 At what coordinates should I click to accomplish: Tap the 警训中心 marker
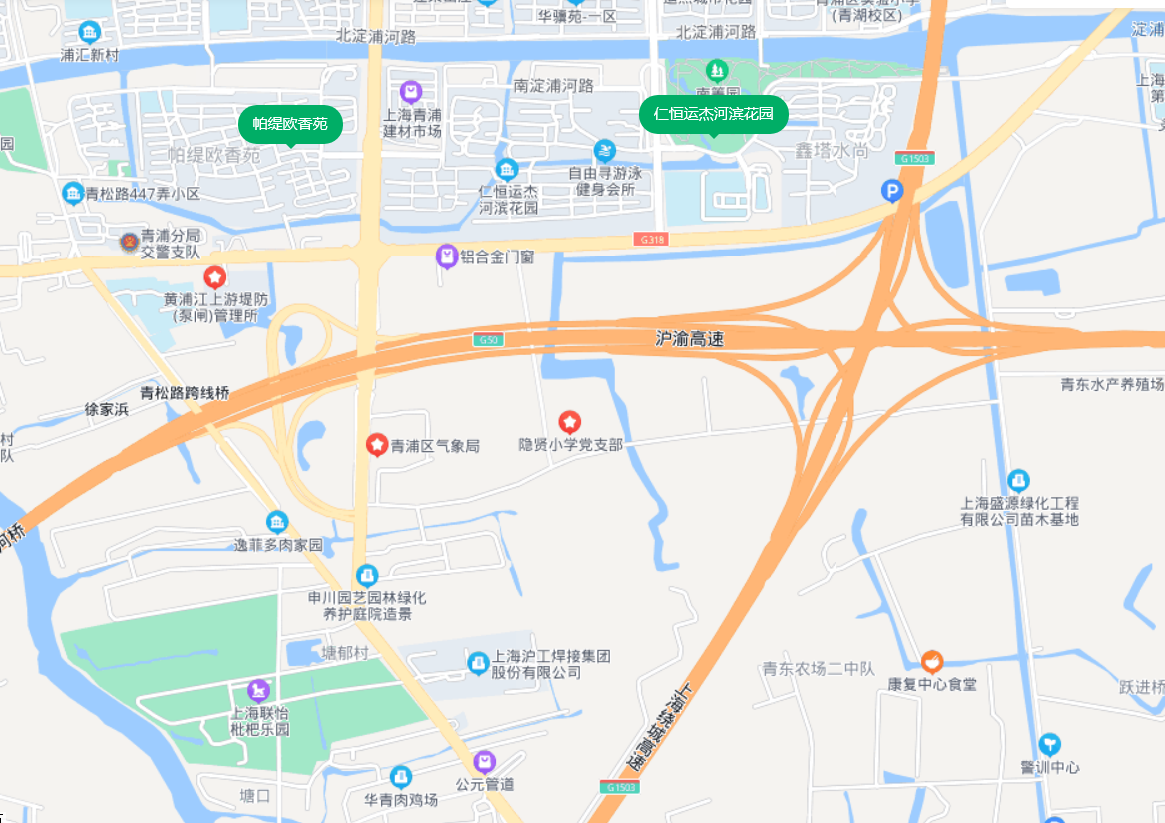tap(1049, 744)
